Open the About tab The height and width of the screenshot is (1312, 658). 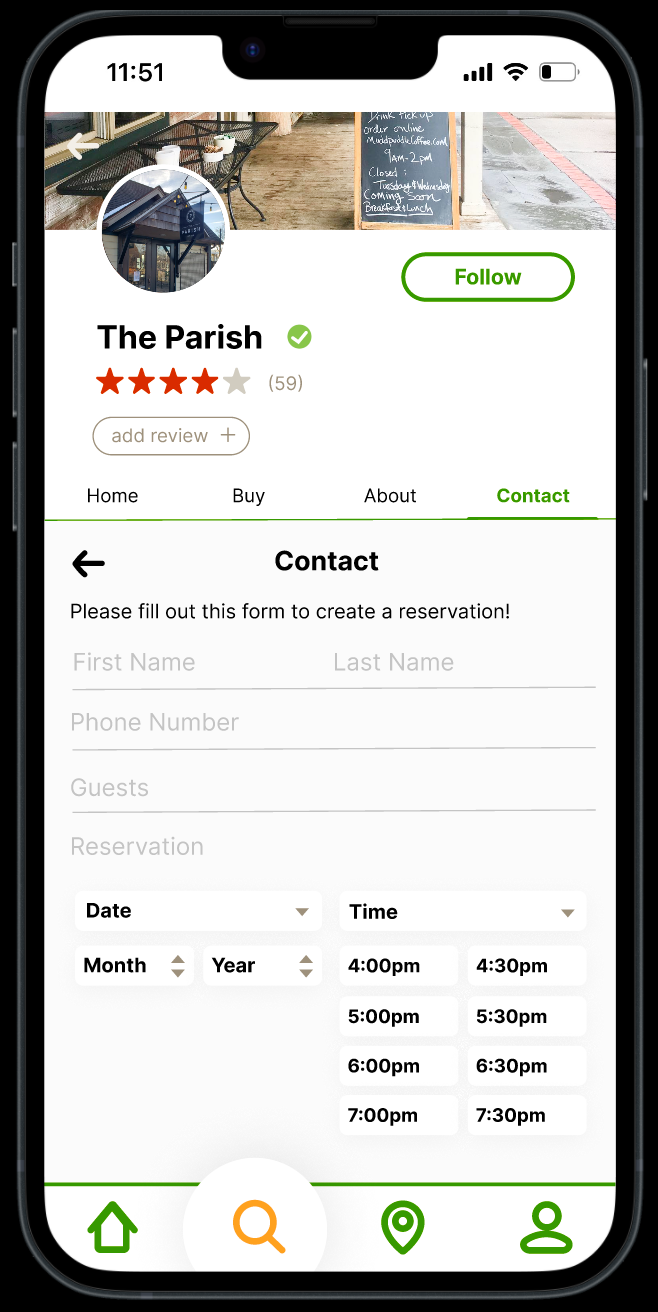coord(390,496)
